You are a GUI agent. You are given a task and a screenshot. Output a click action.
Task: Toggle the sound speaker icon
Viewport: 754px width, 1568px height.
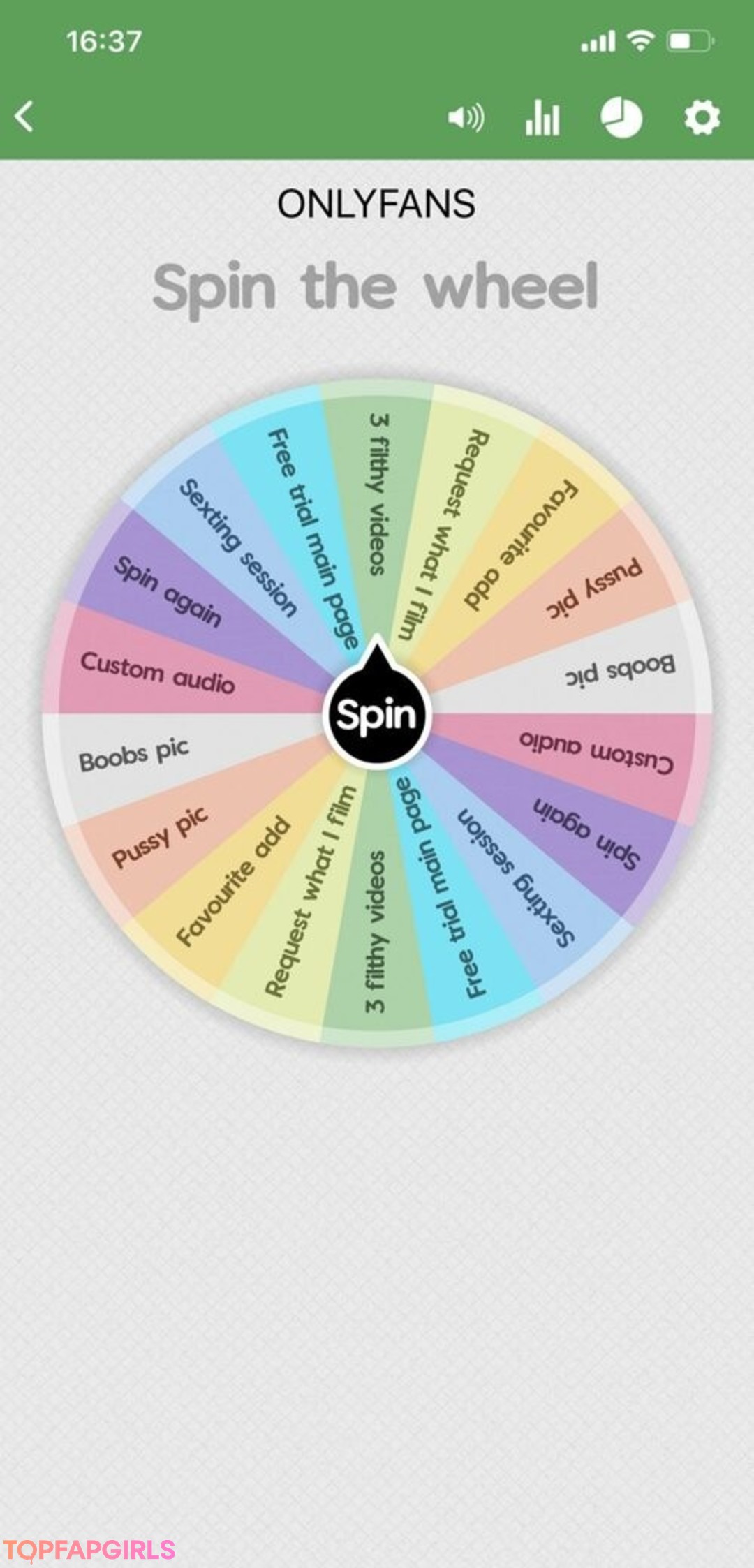(466, 117)
